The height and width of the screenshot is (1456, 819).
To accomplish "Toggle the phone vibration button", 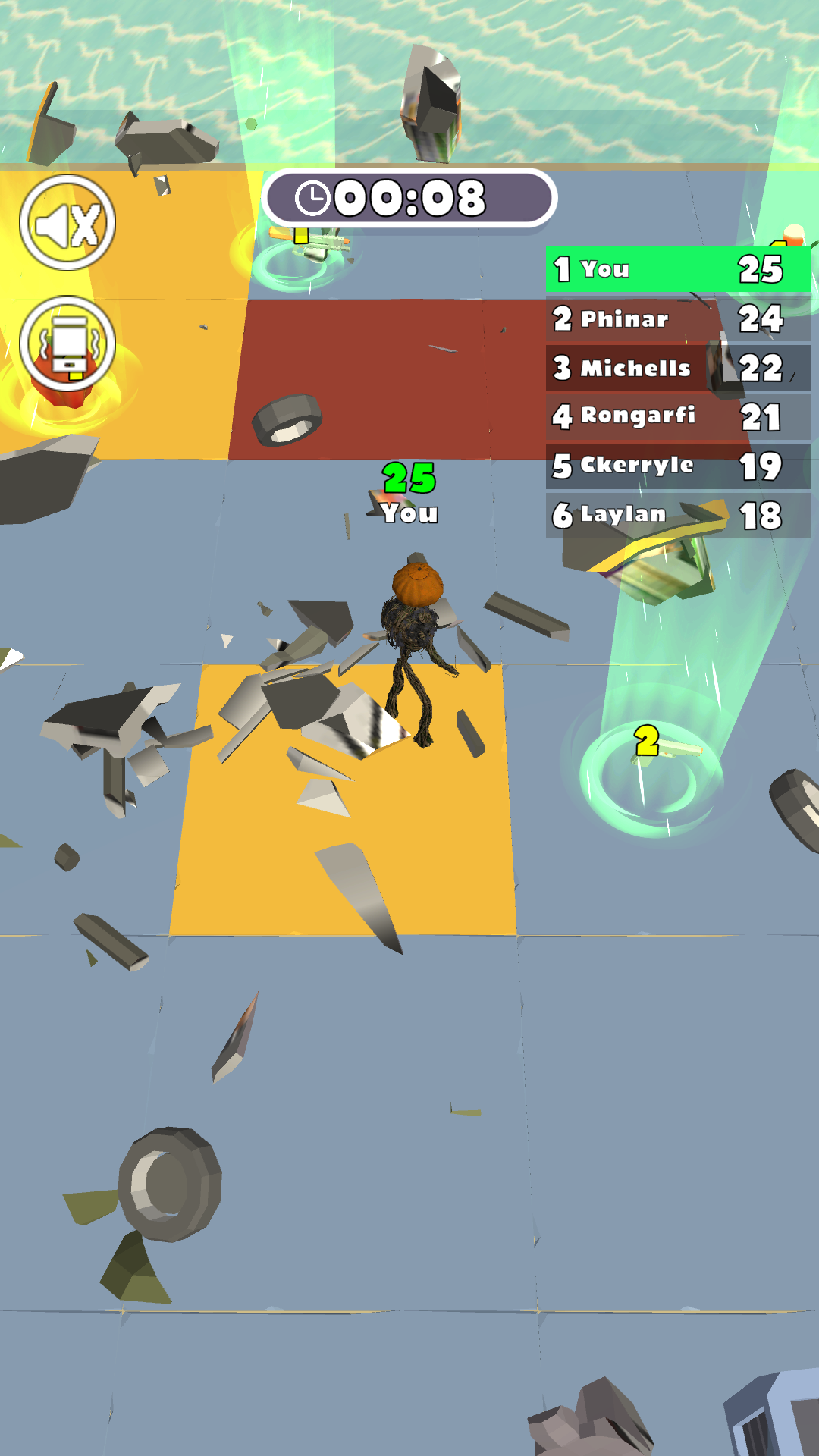I will (67, 344).
